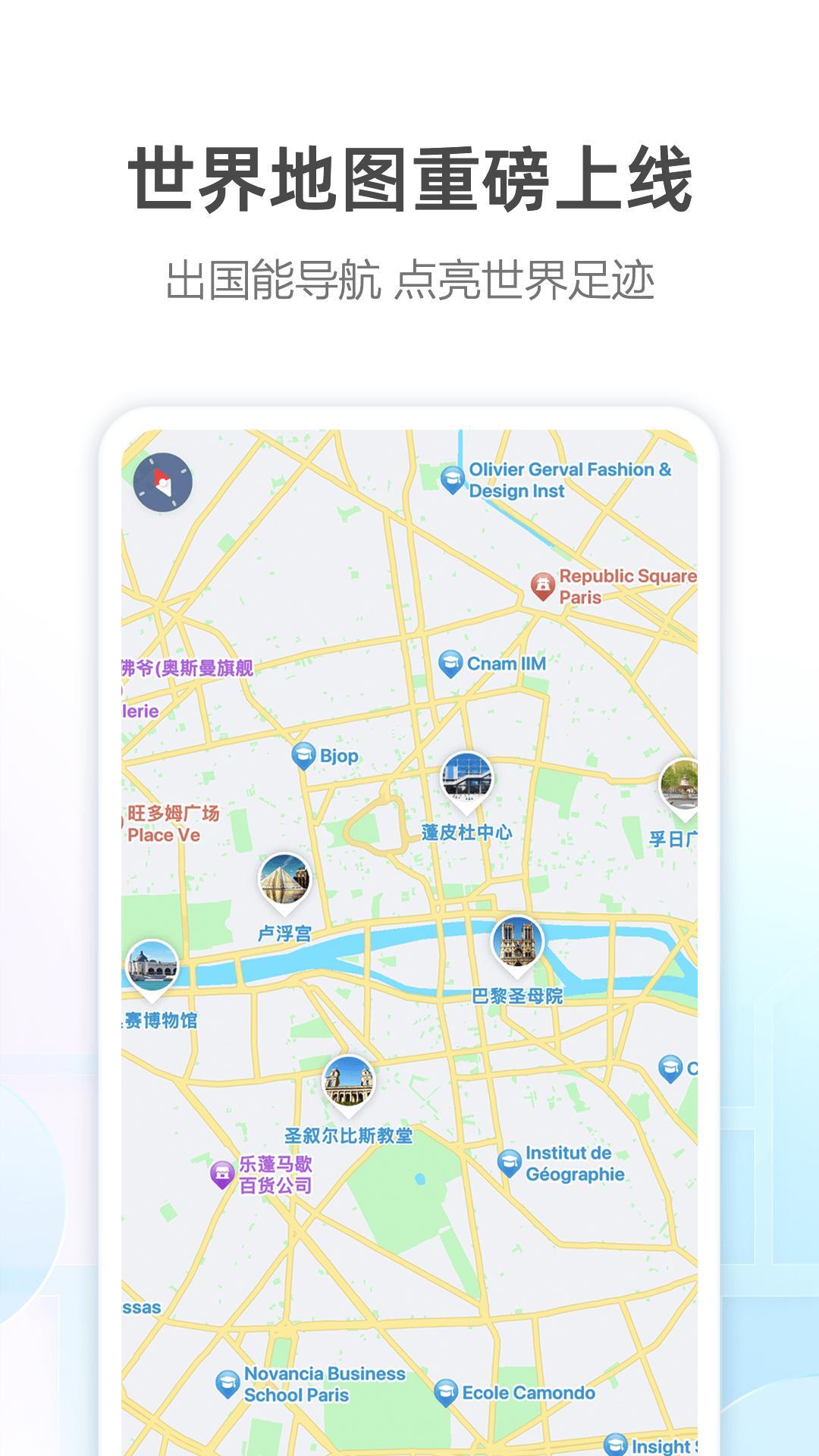819x1456 pixels.
Task: Click the Republic Square Paris landmark icon
Action: tap(544, 583)
